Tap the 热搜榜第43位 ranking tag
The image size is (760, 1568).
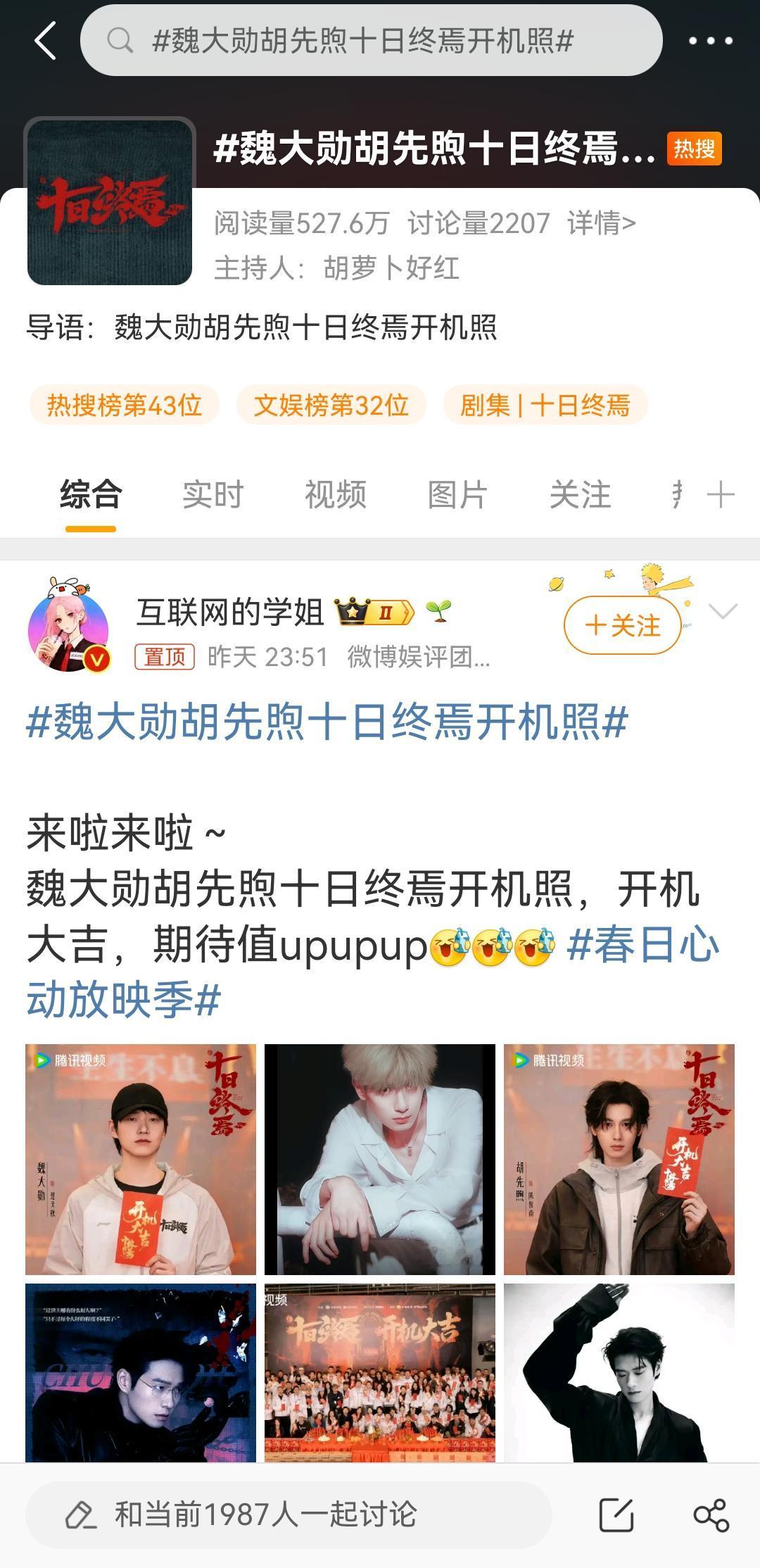[x=125, y=405]
